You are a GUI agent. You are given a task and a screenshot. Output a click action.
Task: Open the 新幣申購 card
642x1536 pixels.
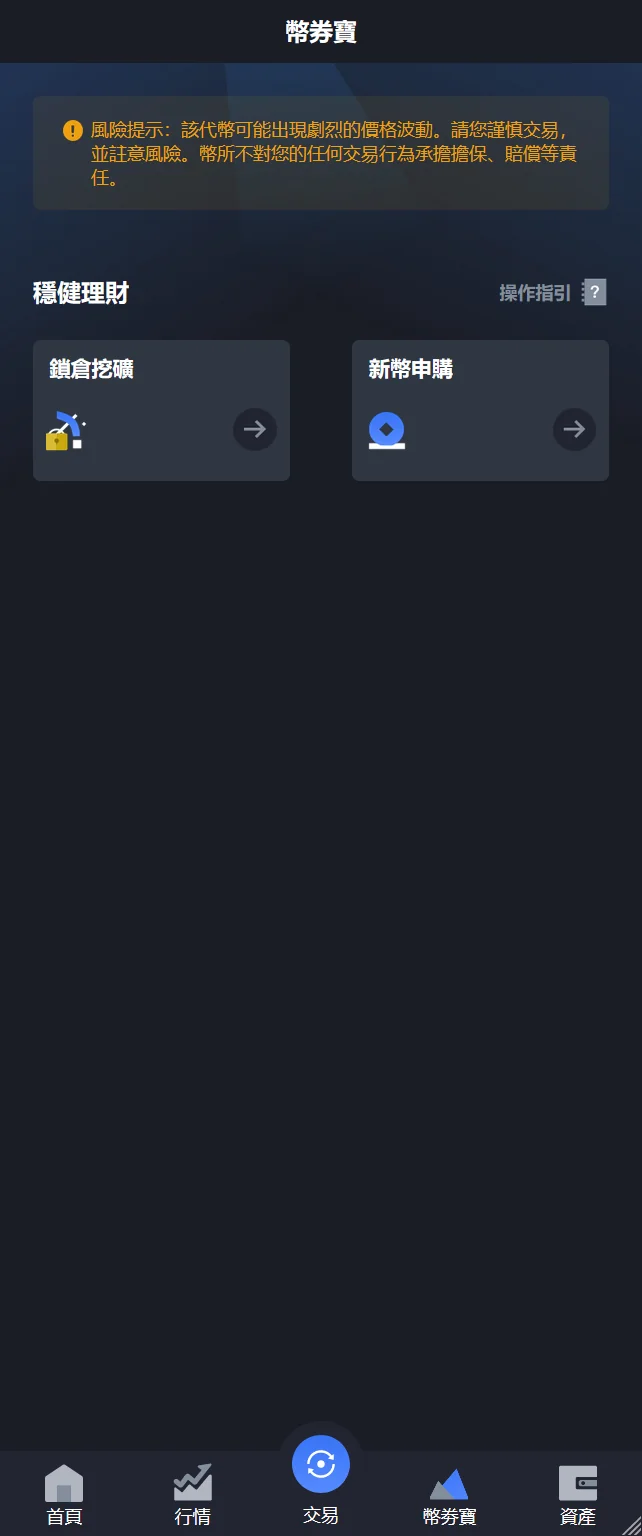(480, 410)
